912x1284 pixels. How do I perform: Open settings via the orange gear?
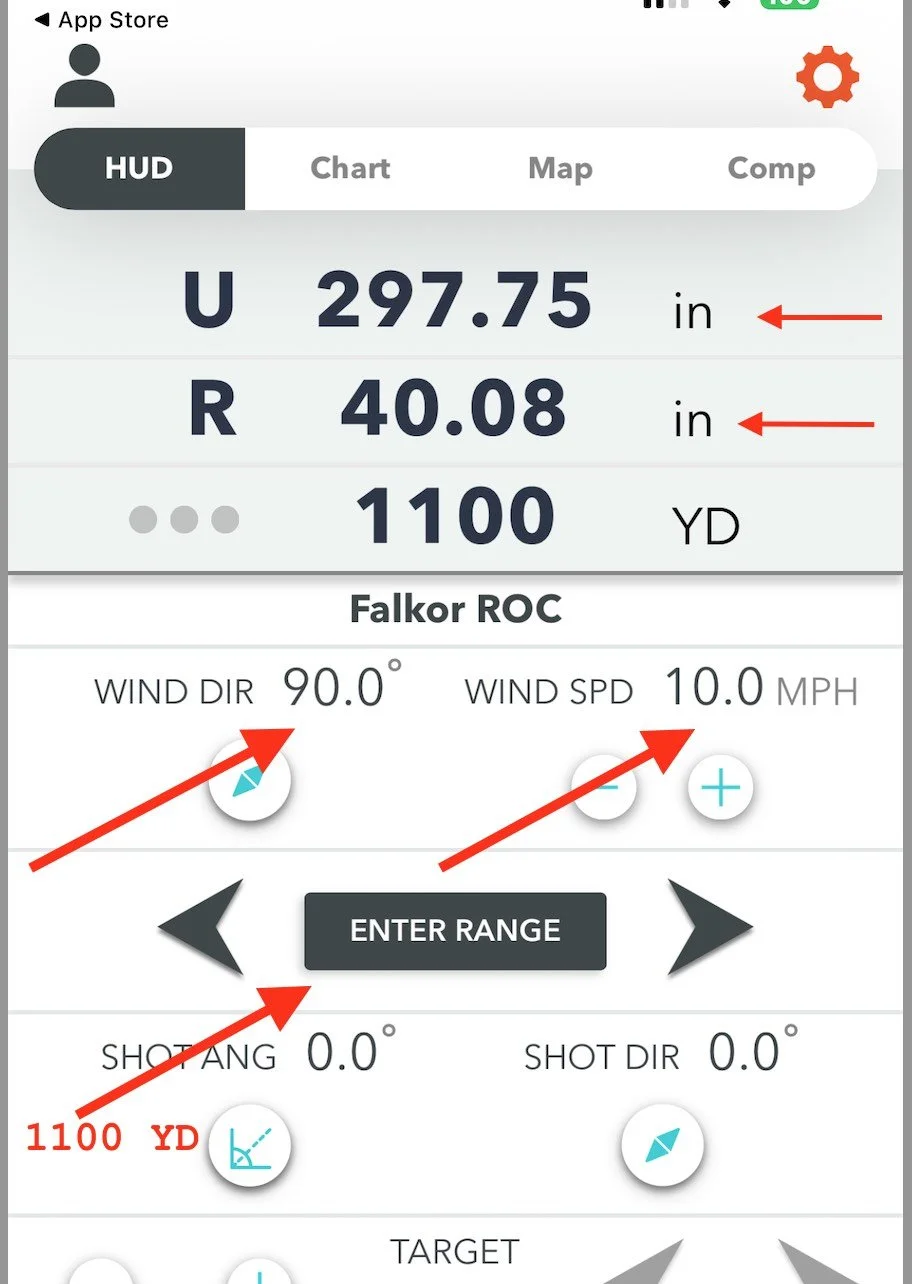tap(827, 76)
